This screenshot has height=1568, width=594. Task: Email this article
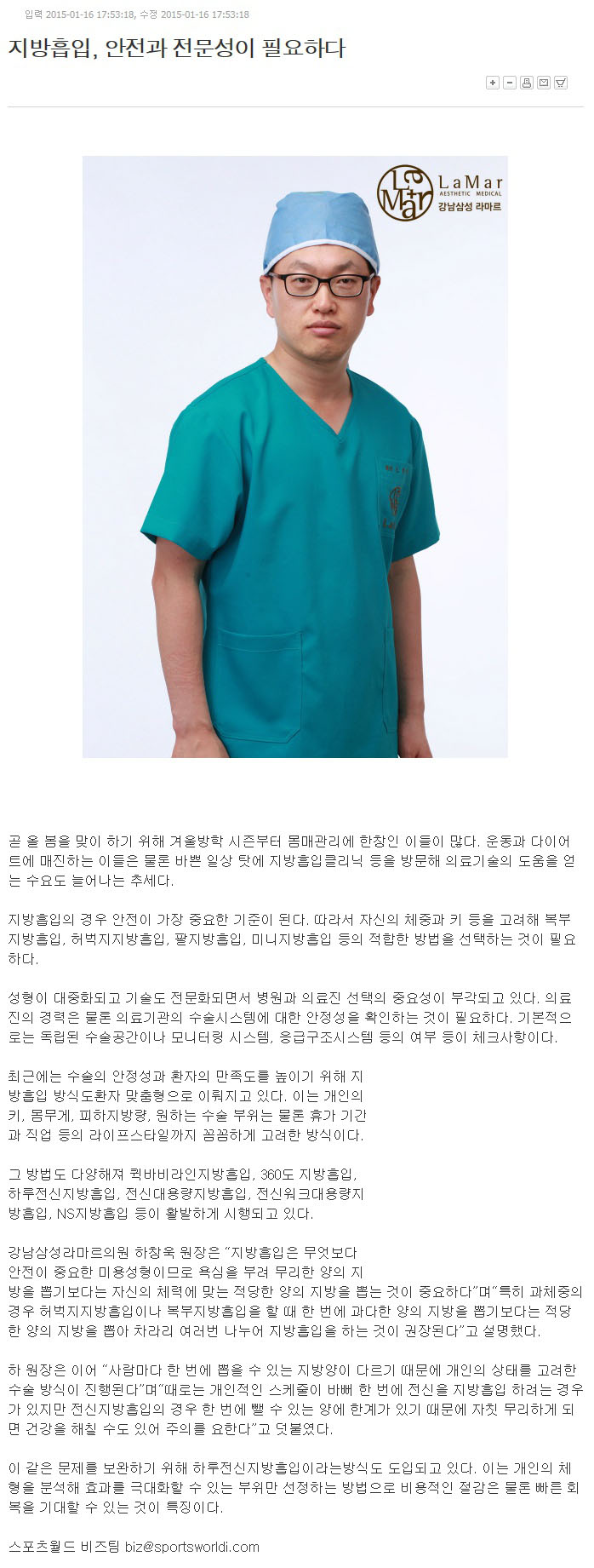tap(543, 83)
